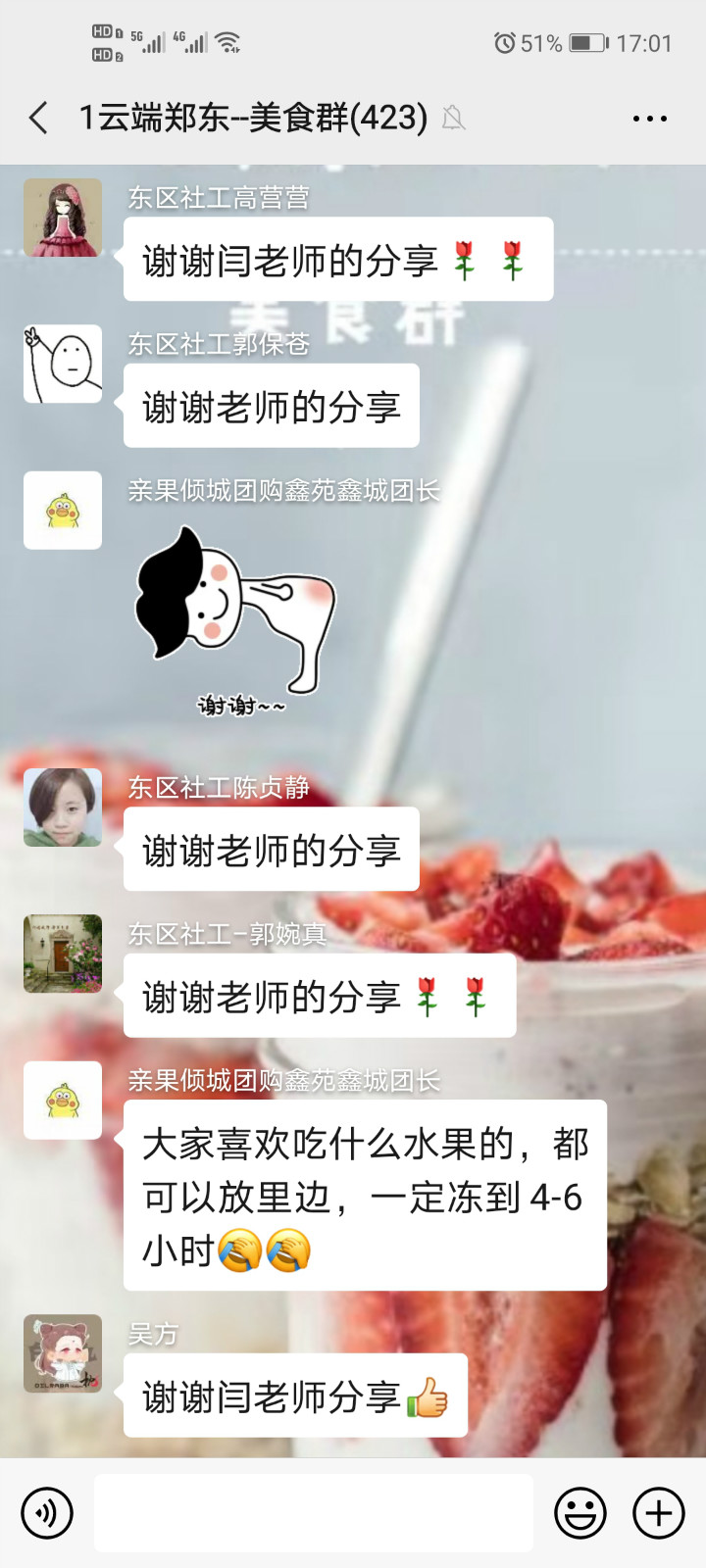The width and height of the screenshot is (706, 1568).
Task: Tap 东区社工-郭婉真's profile picture
Action: 63,954
